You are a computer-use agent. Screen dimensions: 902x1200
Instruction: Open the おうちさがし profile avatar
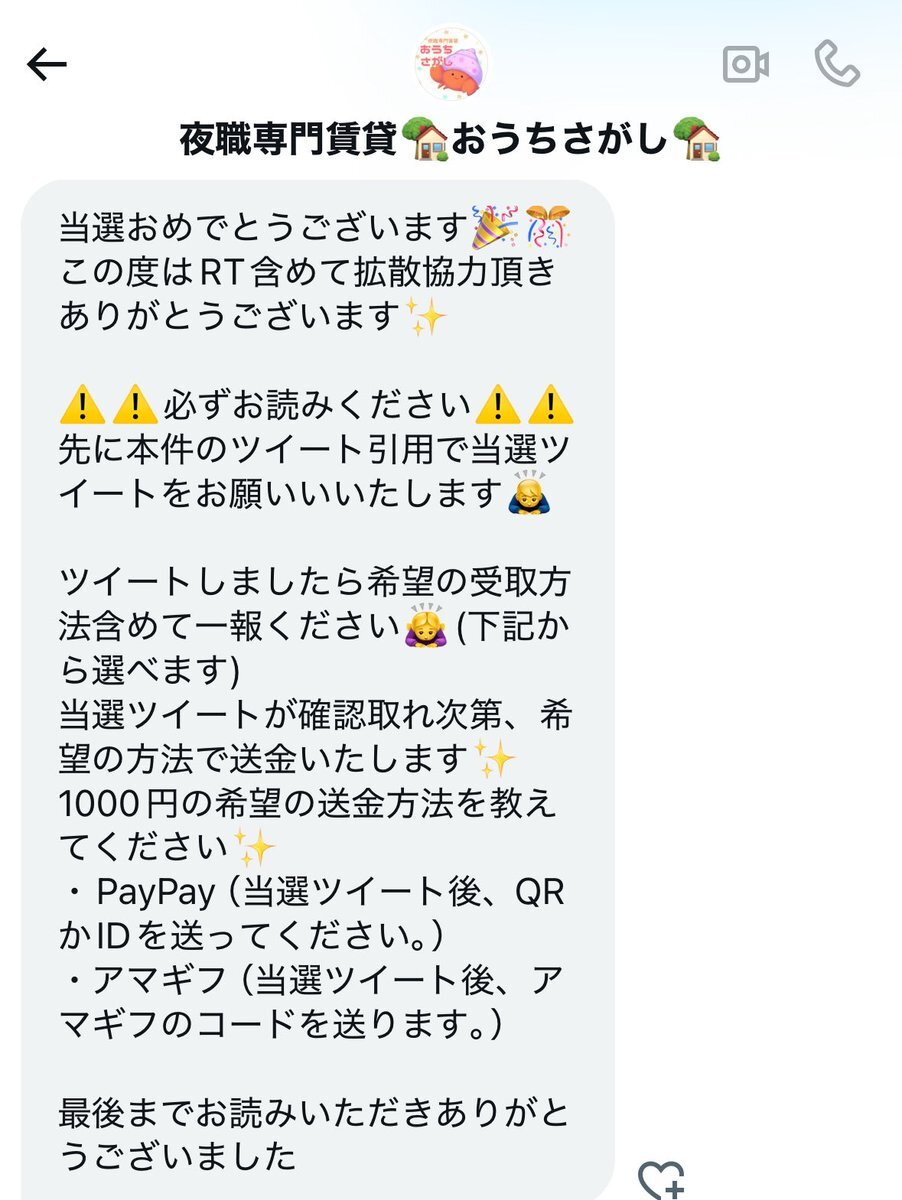pos(451,63)
